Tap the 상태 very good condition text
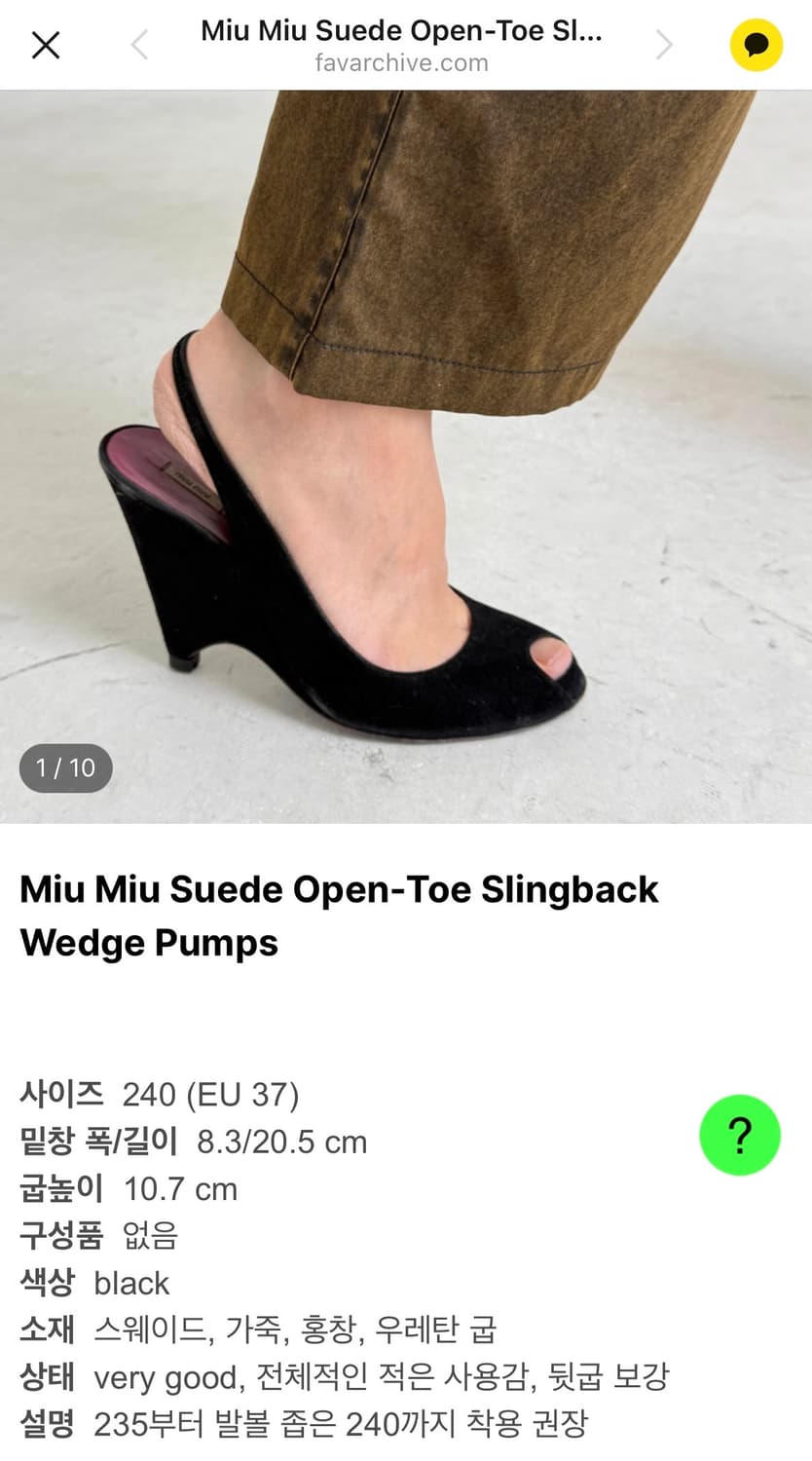Image resolution: width=812 pixels, height=1461 pixels. tap(347, 1377)
